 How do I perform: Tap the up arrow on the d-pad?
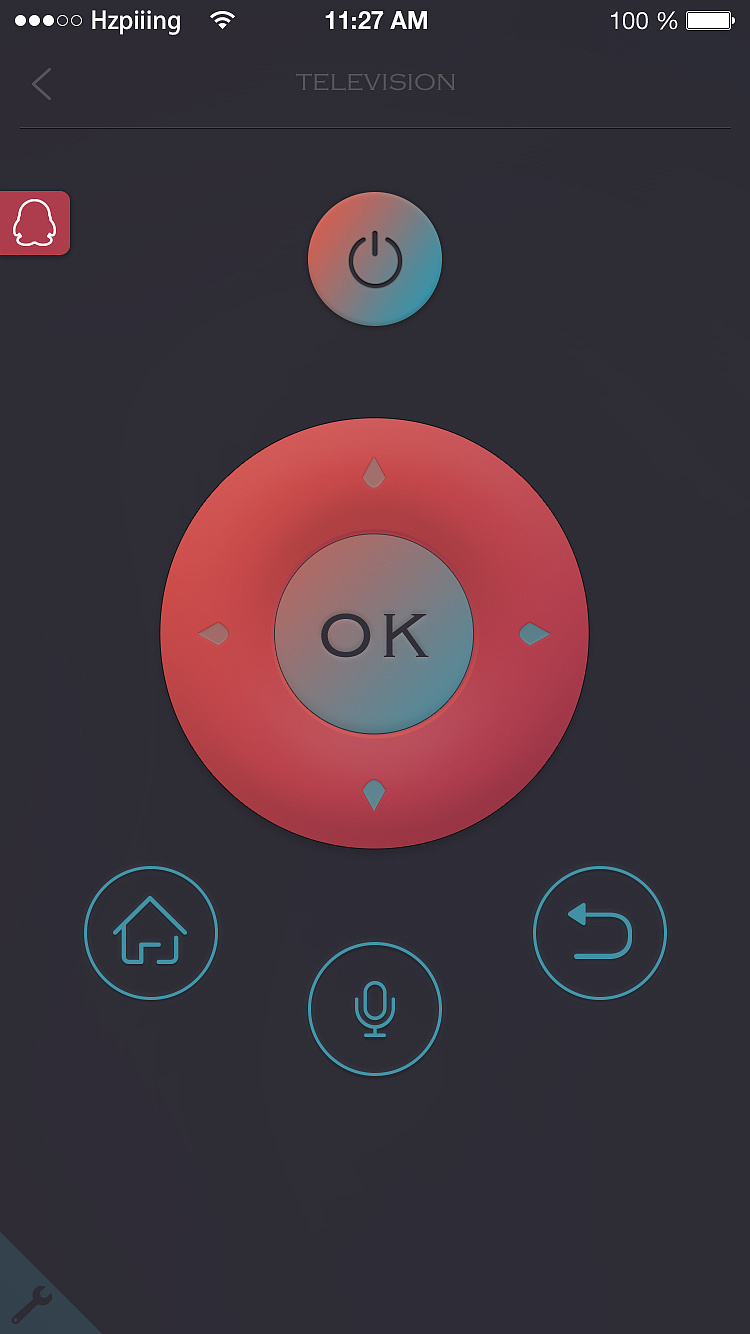(x=374, y=472)
